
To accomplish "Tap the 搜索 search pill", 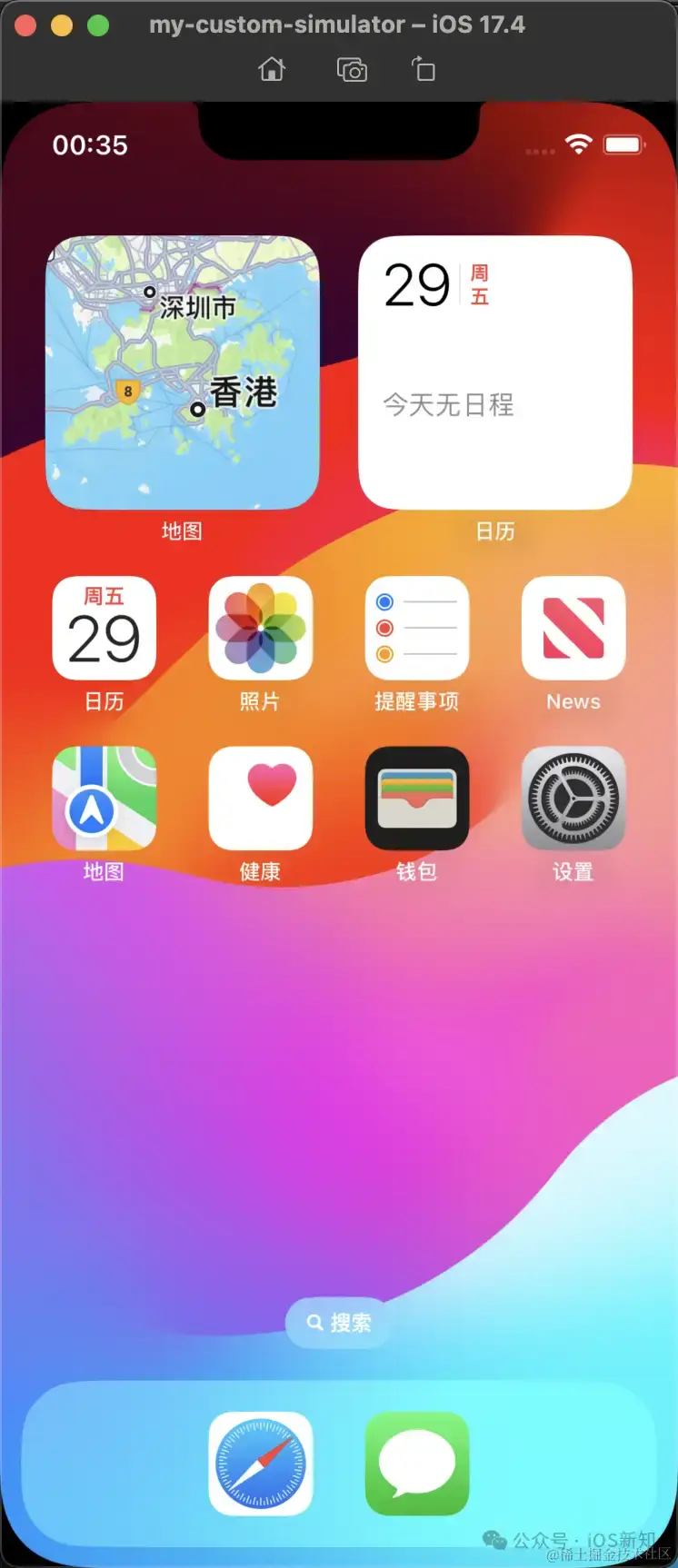I will tap(338, 1323).
